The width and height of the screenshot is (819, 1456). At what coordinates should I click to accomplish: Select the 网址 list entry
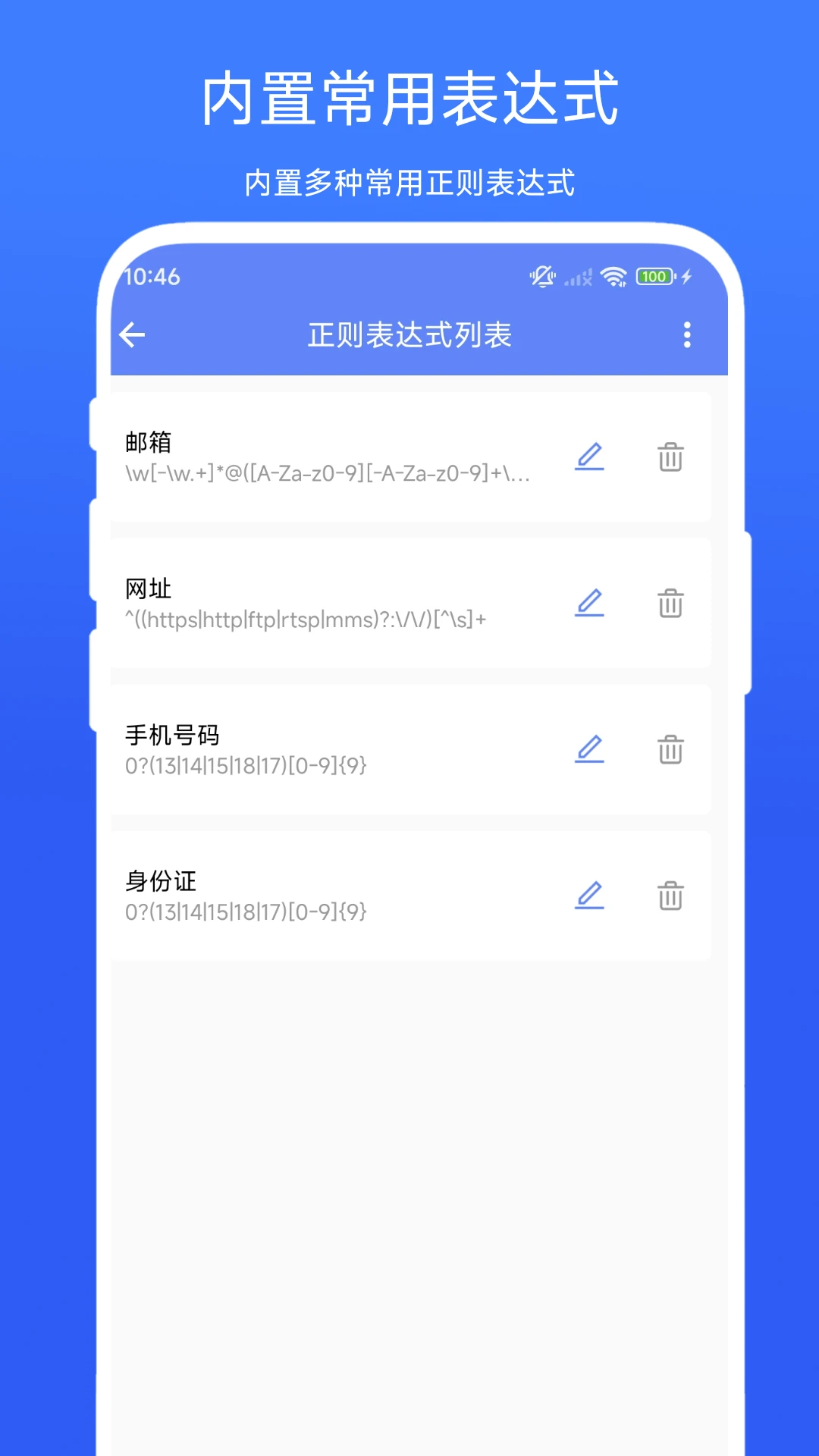click(x=318, y=603)
